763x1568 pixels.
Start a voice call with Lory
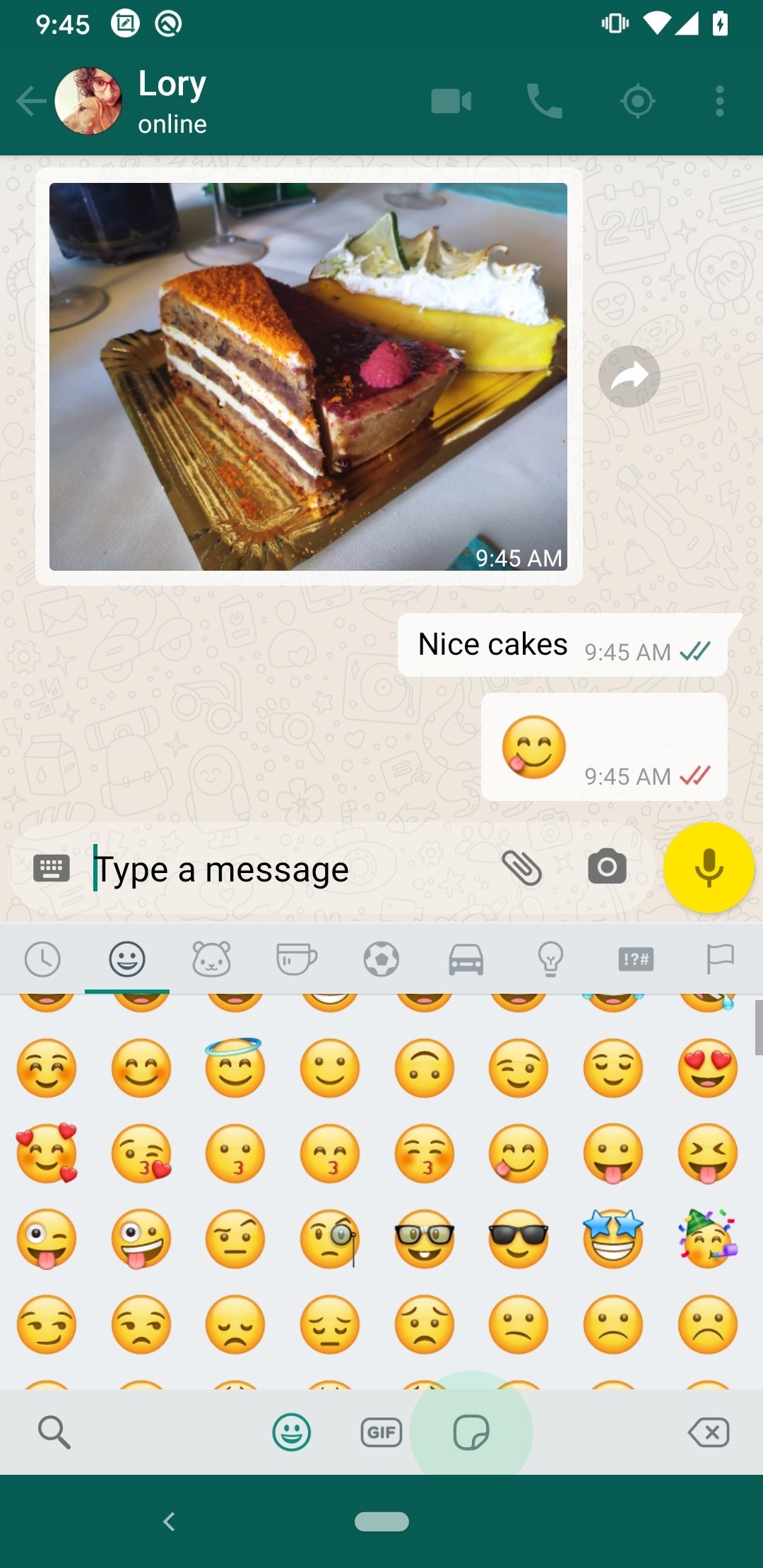[544, 101]
